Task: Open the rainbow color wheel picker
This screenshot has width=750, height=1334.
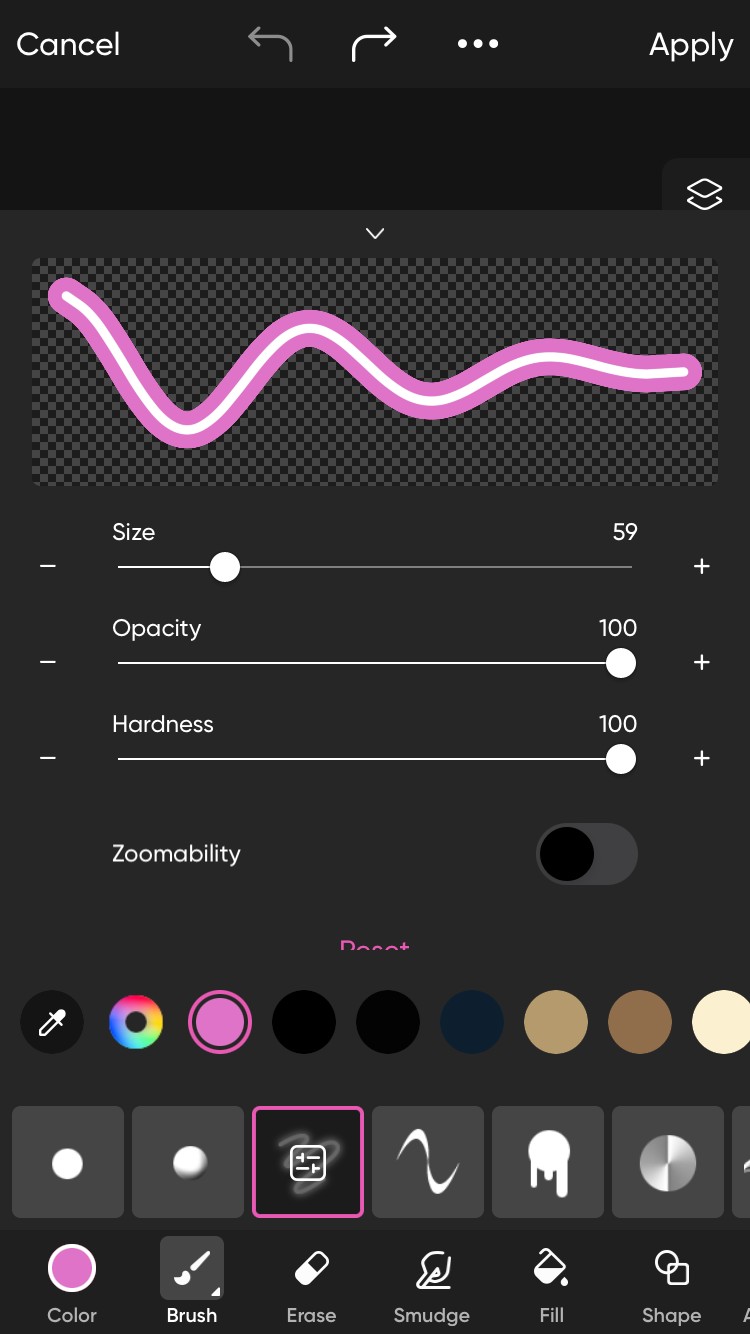Action: click(x=136, y=1022)
